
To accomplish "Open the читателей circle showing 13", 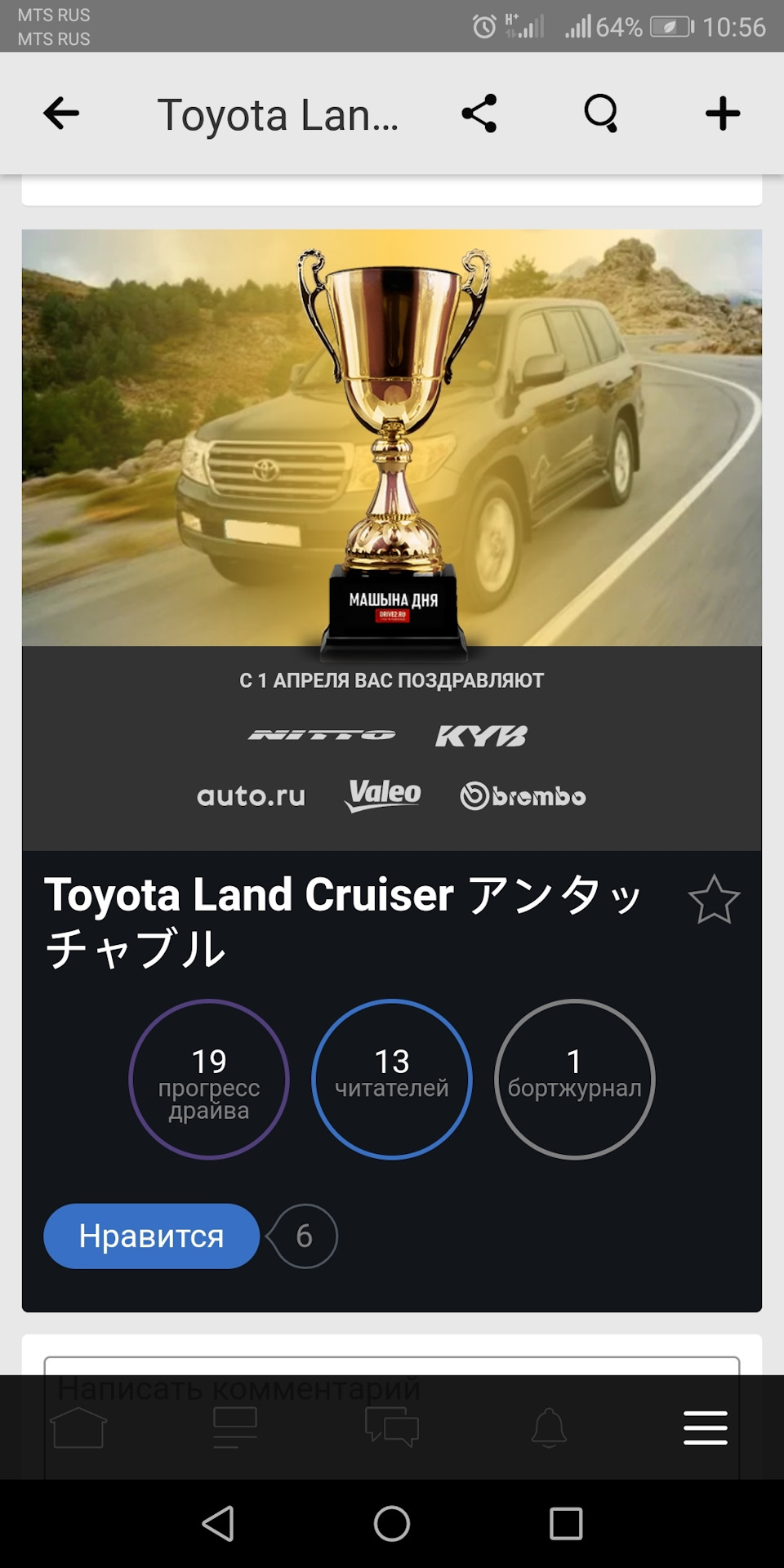I will 391,1078.
